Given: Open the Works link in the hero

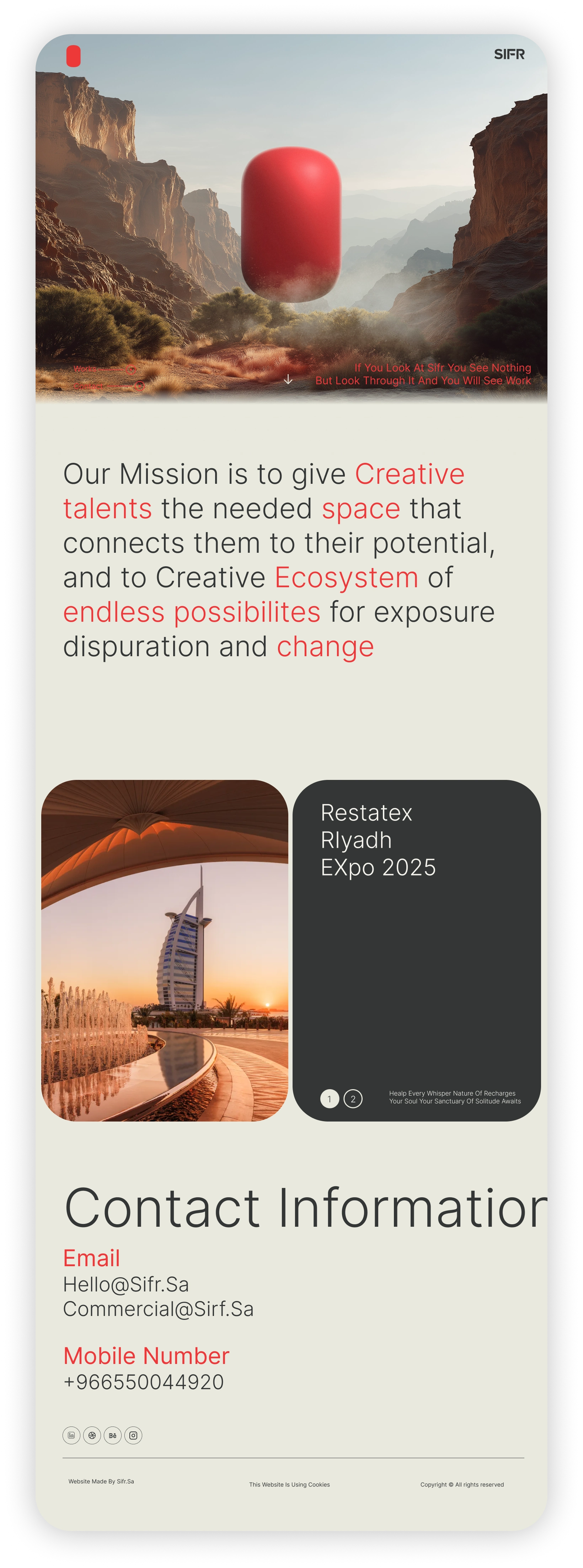Looking at the screenshot, I should [x=105, y=369].
